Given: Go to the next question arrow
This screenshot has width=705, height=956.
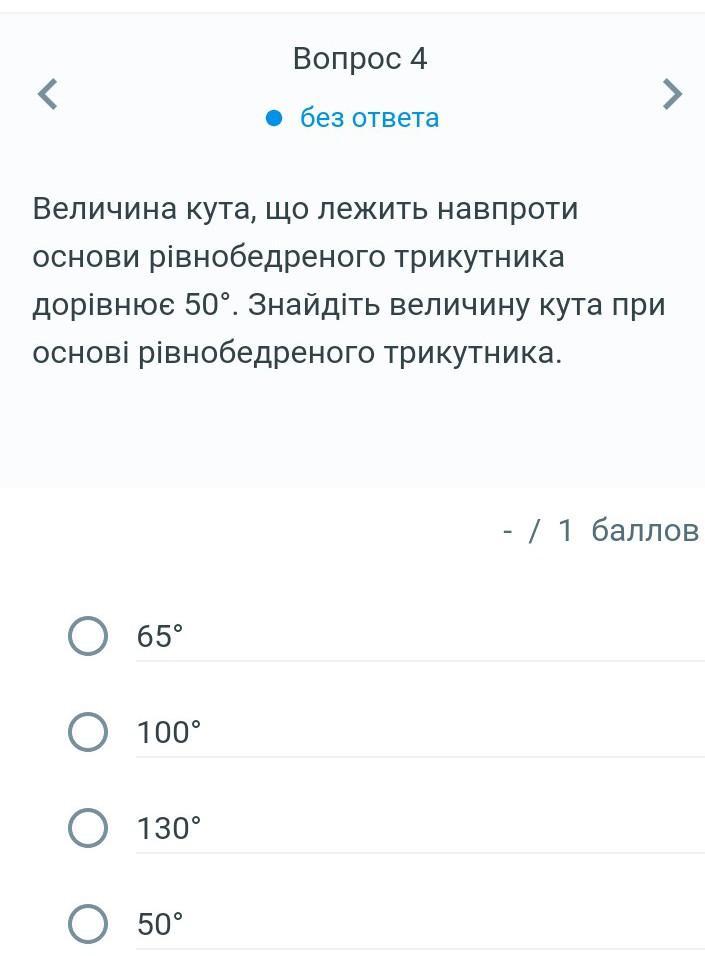Looking at the screenshot, I should (673, 94).
